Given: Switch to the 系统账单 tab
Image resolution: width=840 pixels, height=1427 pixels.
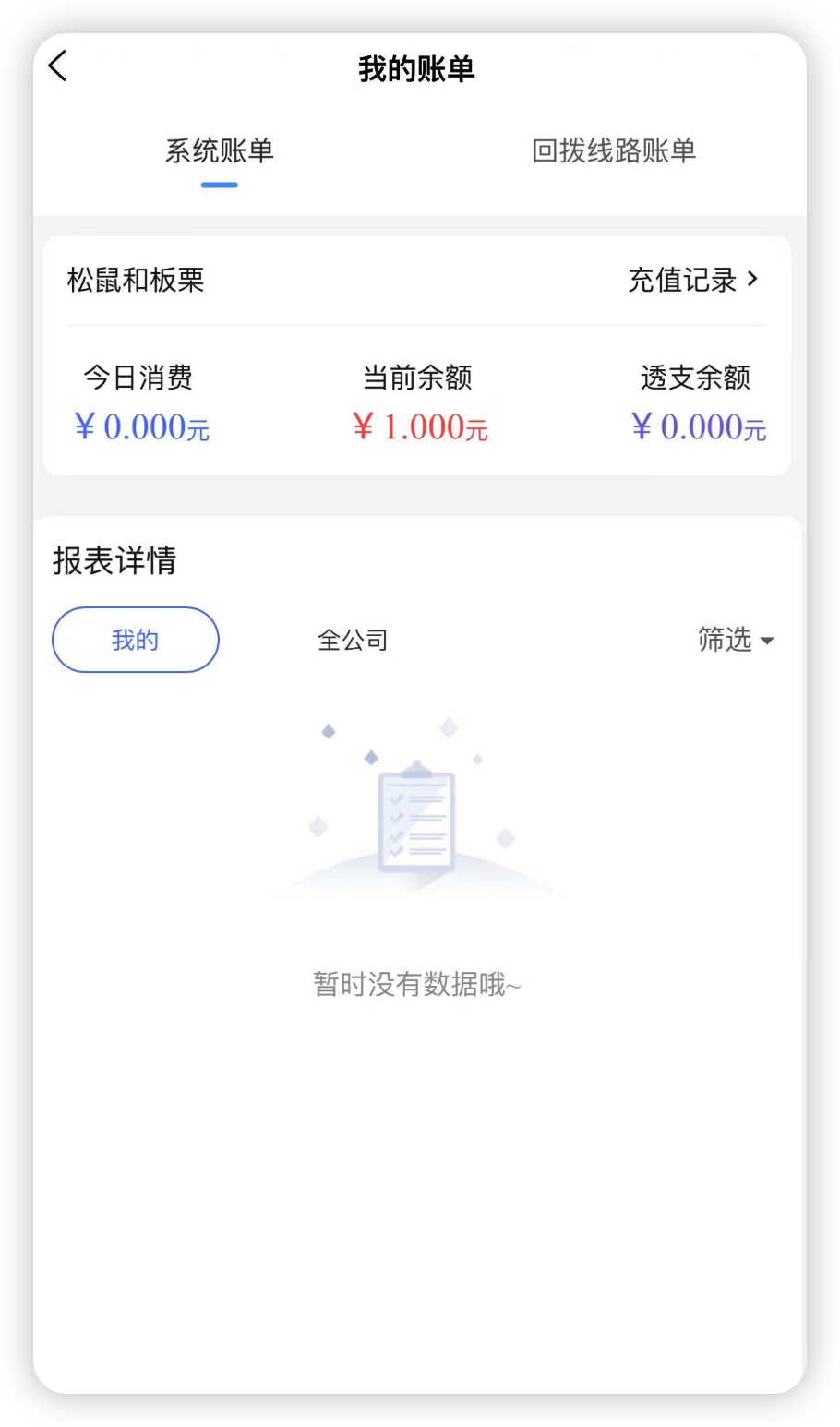Looking at the screenshot, I should point(220,151).
